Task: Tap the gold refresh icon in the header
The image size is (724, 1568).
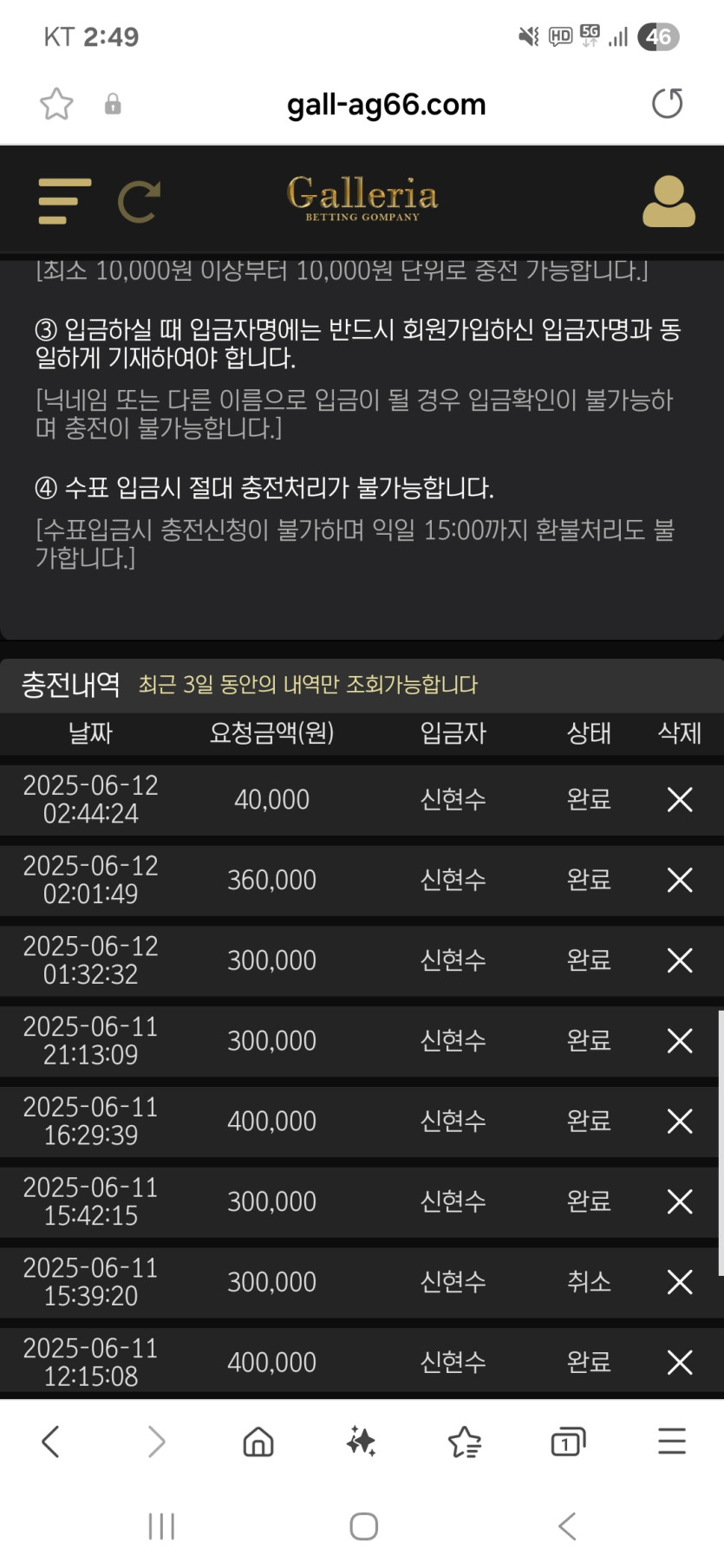Action: point(139,202)
